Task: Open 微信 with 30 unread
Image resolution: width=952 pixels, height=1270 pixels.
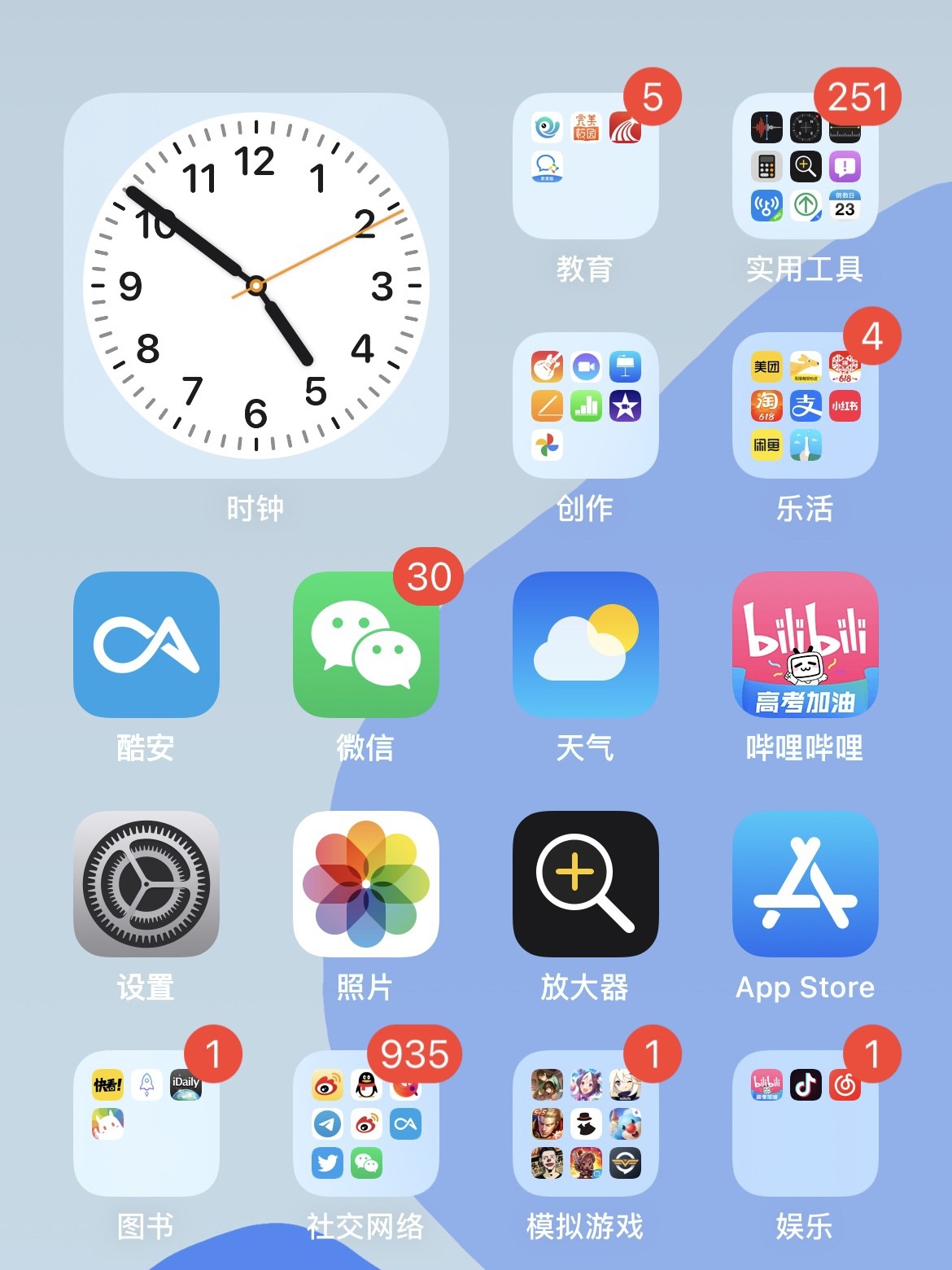Action: (x=365, y=644)
